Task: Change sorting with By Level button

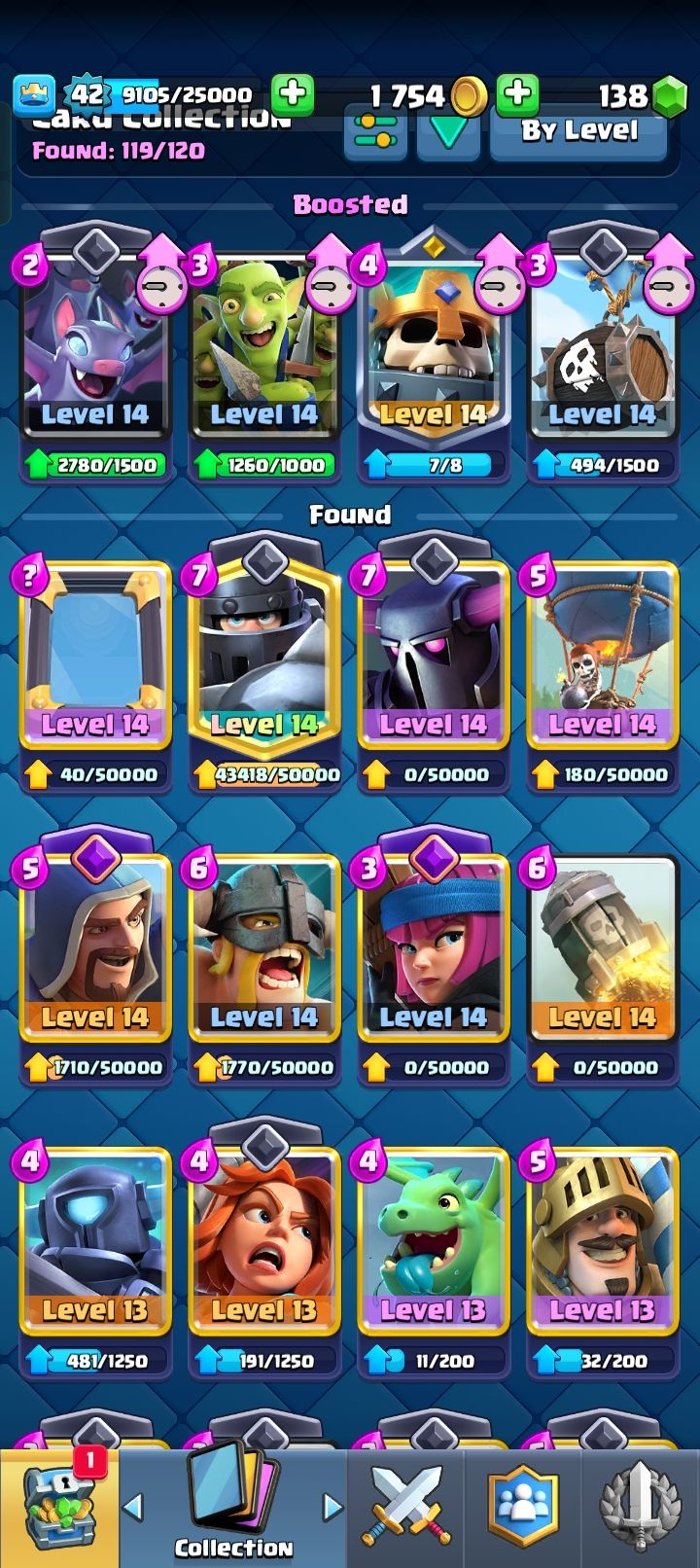Action: 578,132
